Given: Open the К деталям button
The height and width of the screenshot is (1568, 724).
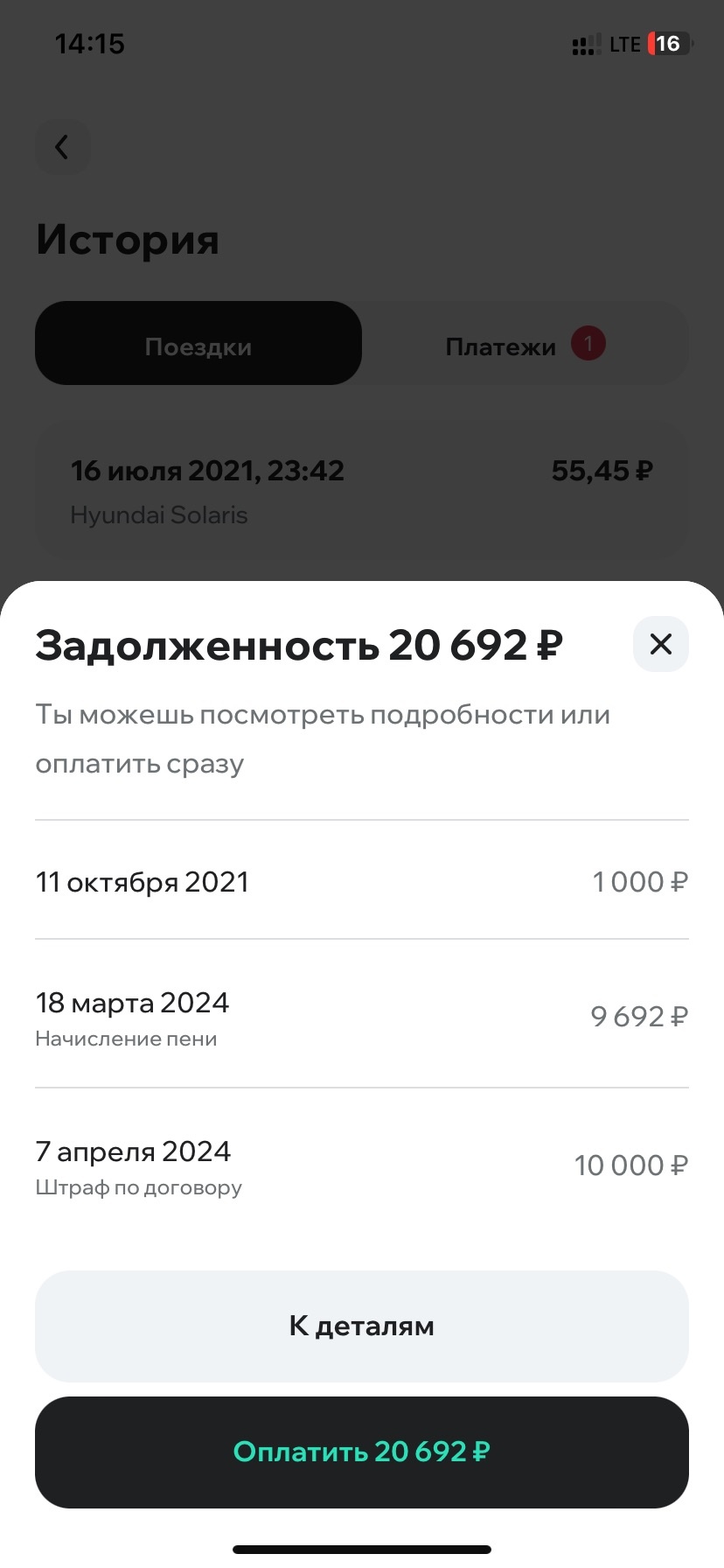Looking at the screenshot, I should [361, 1326].
